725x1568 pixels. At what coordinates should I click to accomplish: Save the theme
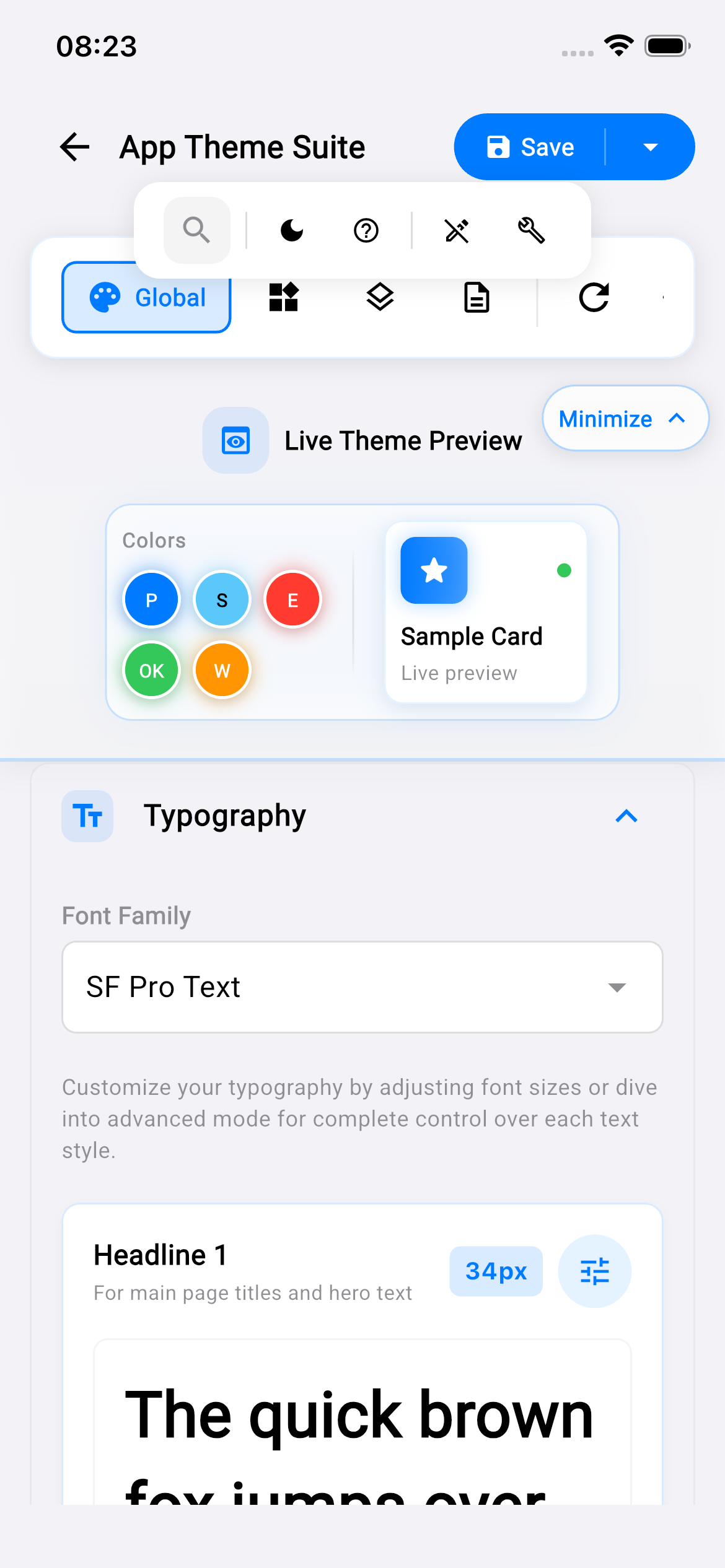[x=530, y=147]
